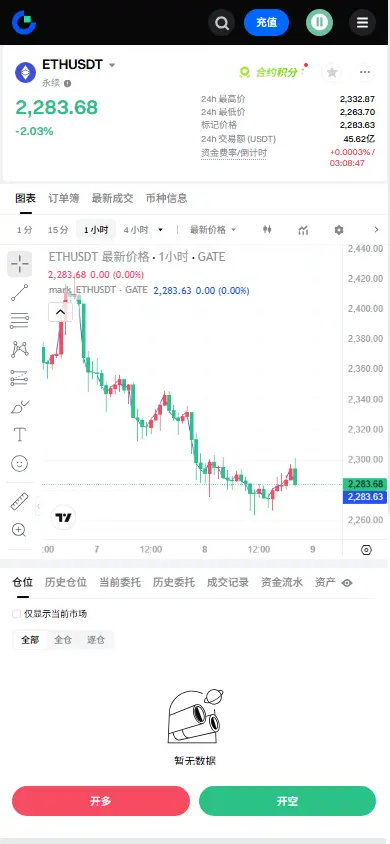Switch to the 最新成交 tab

click(112, 198)
